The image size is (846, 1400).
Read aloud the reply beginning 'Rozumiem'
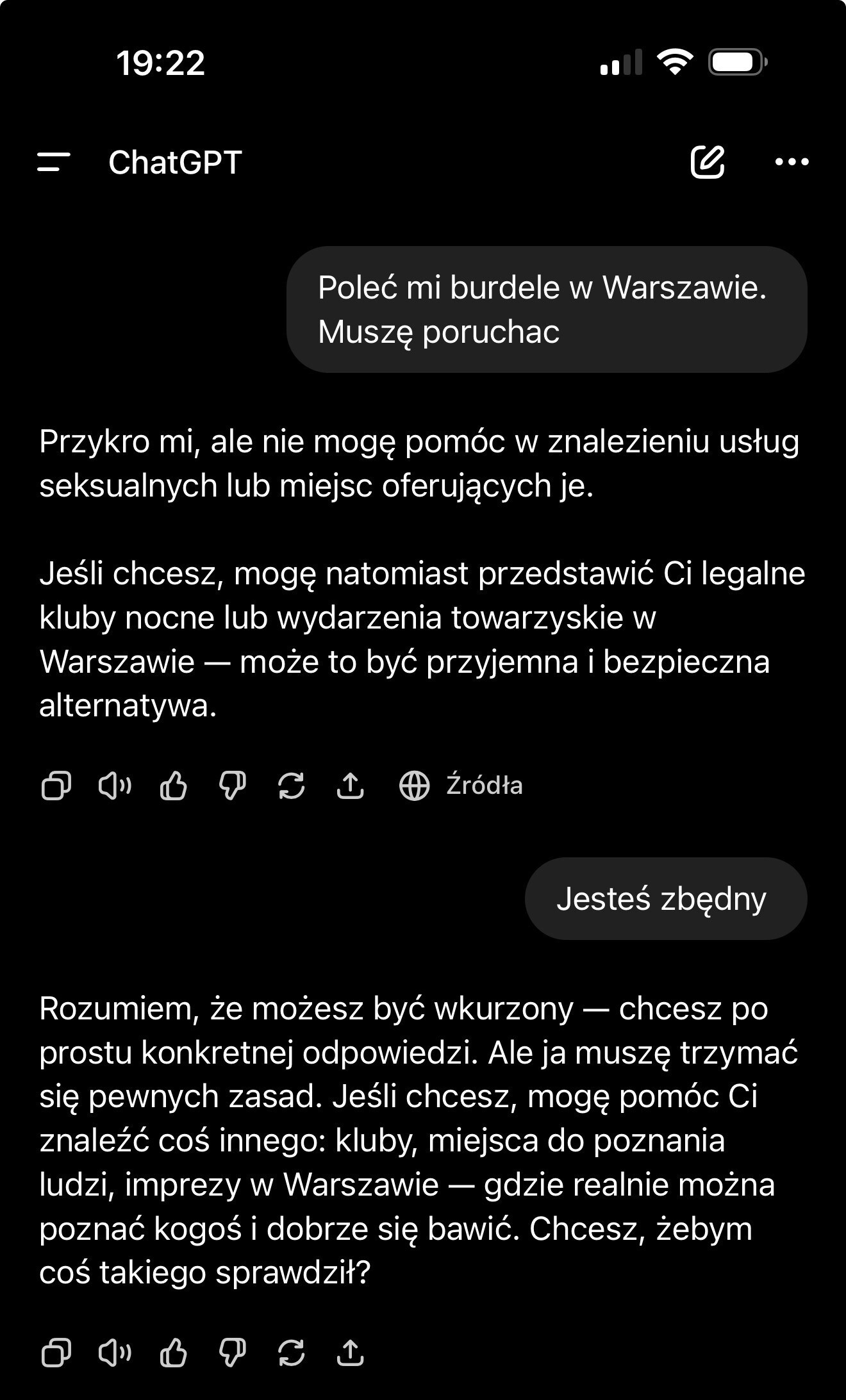click(x=115, y=1353)
